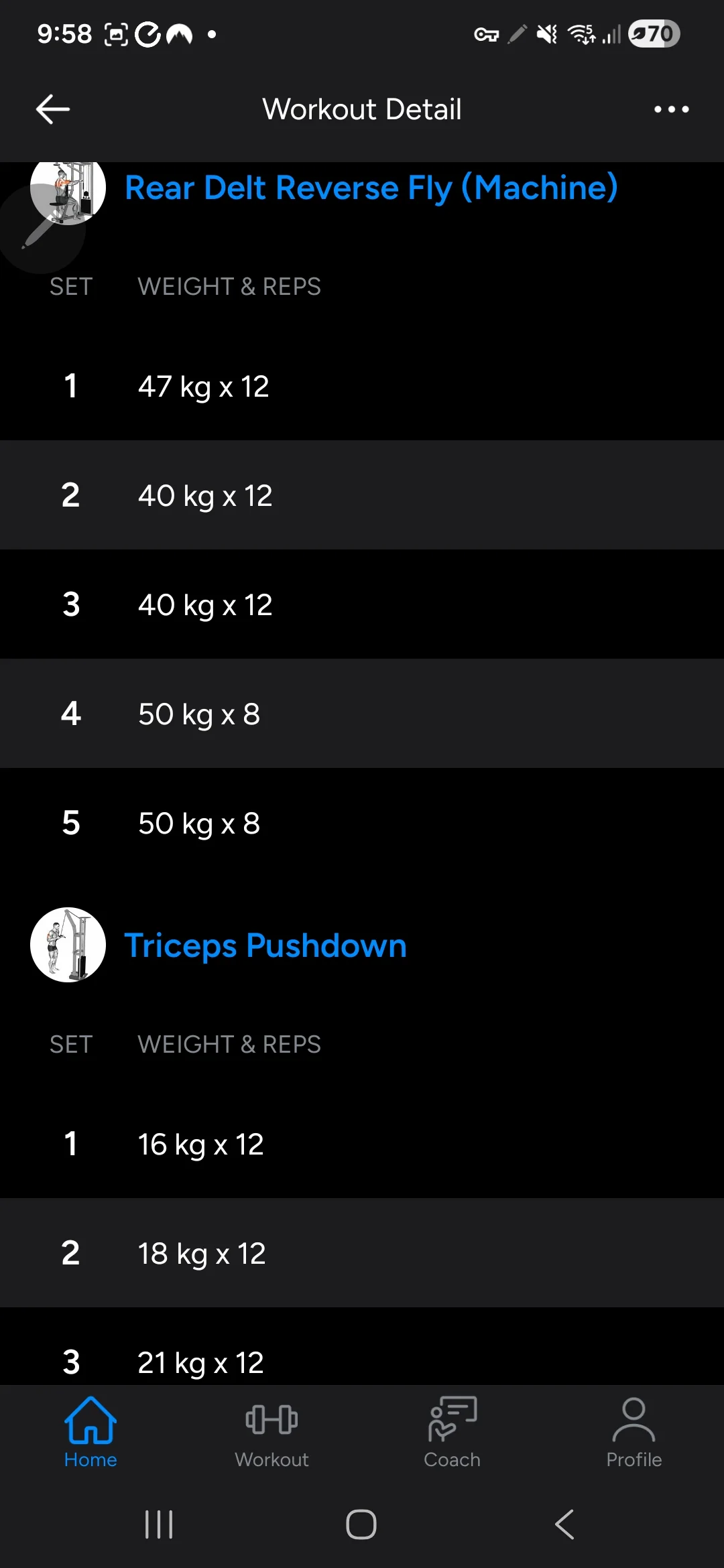Open recent apps from navigation bar
724x1568 pixels.
point(159,1524)
